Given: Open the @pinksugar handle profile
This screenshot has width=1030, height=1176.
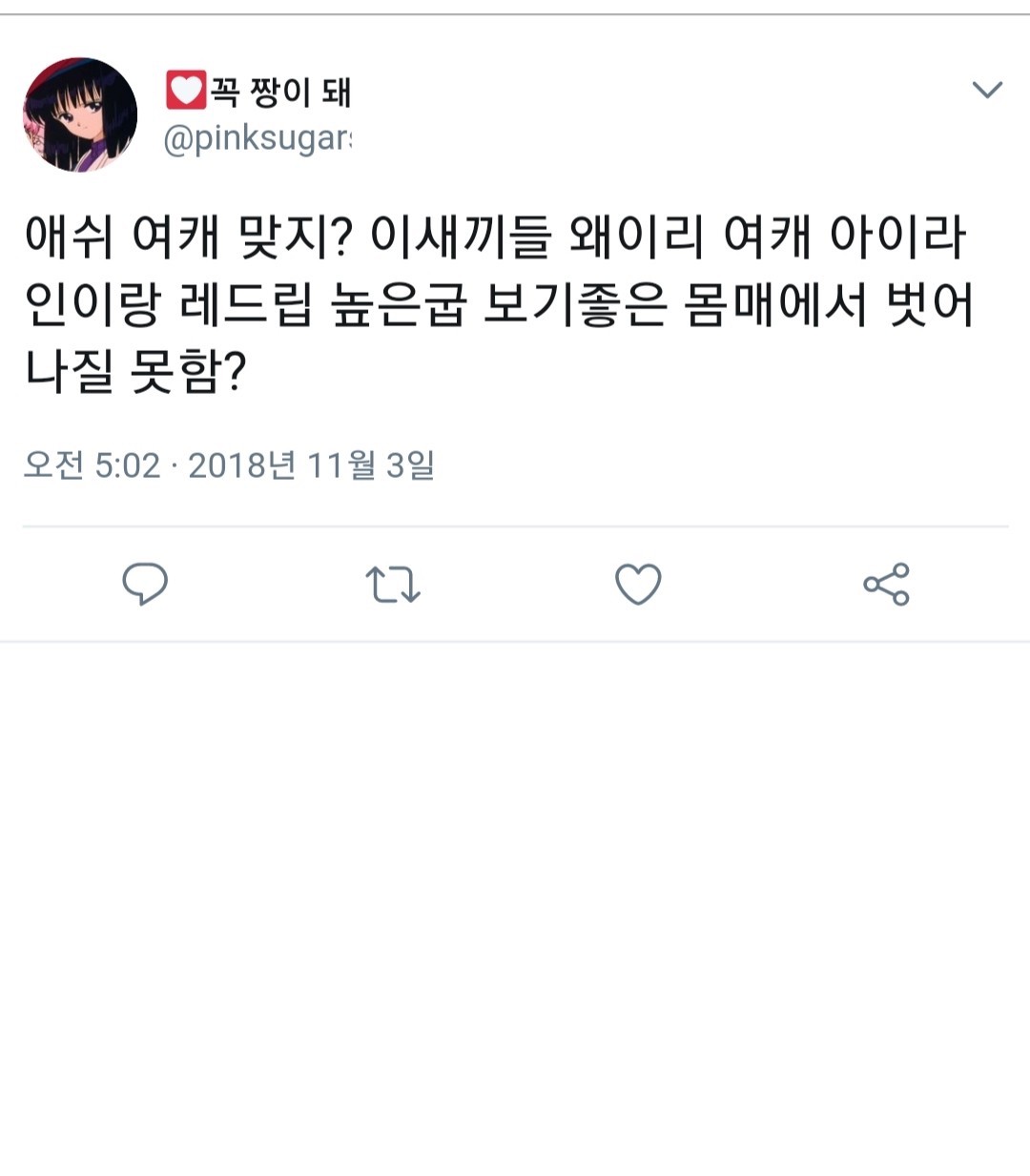Looking at the screenshot, I should [x=257, y=139].
